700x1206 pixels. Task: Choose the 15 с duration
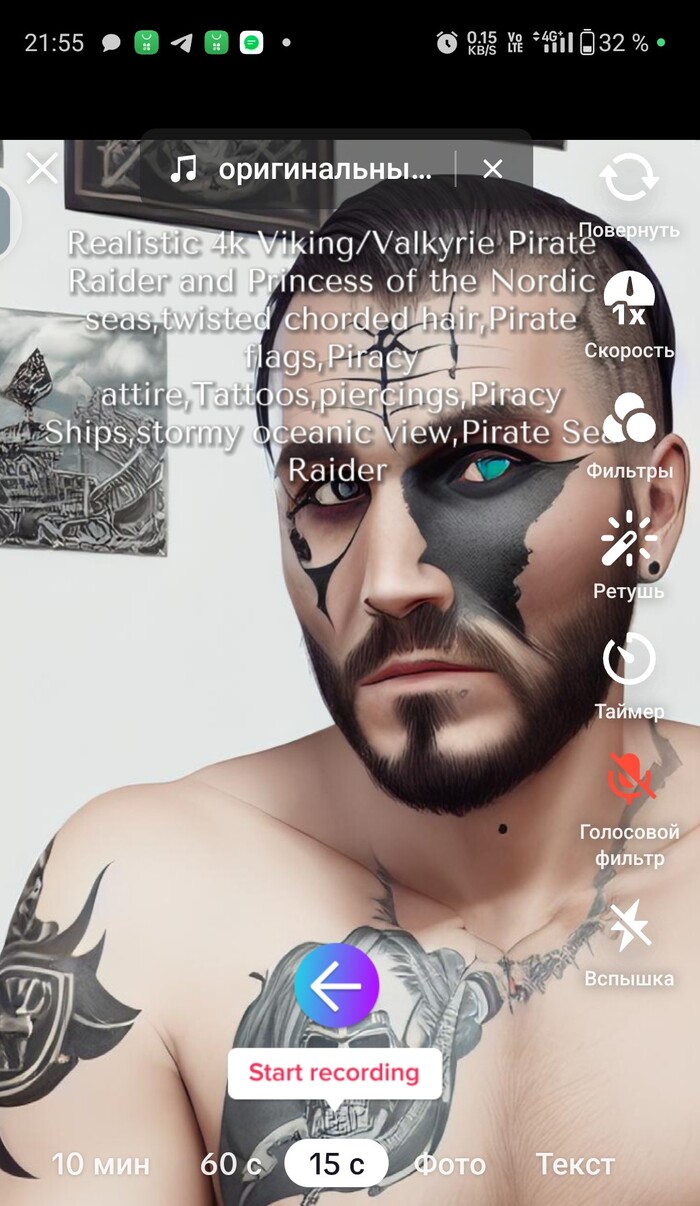click(337, 1164)
